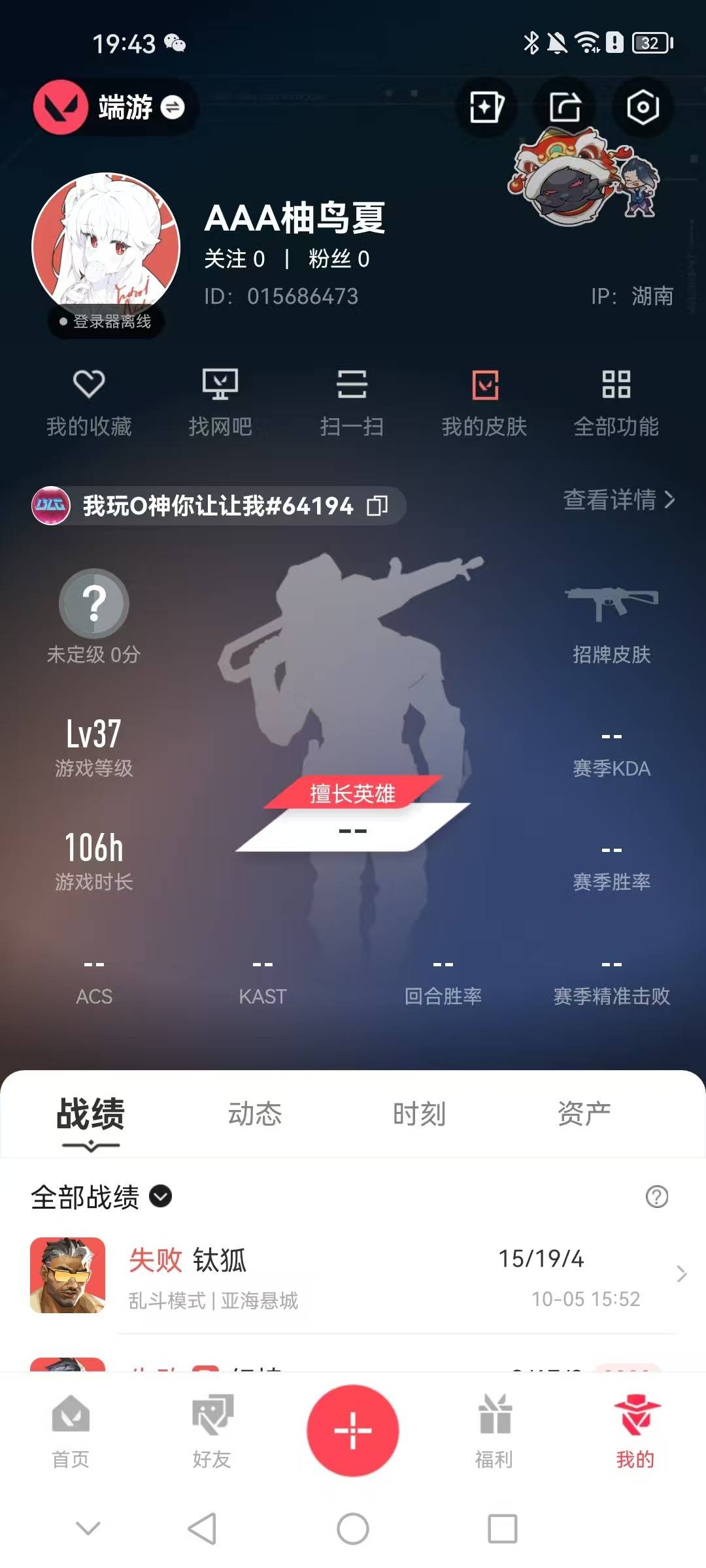Image resolution: width=706 pixels, height=1568 pixels.
Task: Tap the red plus create button
Action: (353, 1430)
